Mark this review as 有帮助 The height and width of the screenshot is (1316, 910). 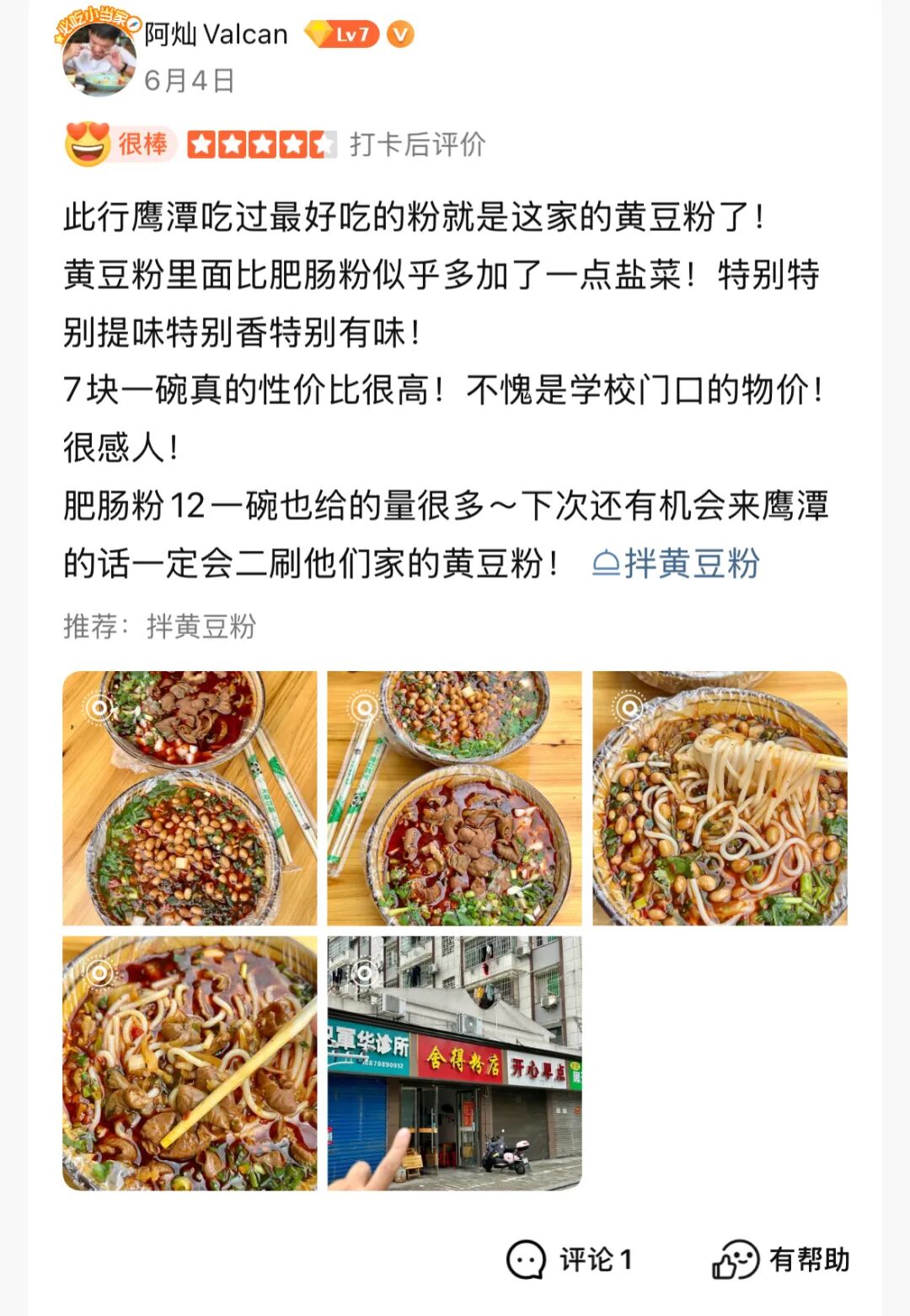tap(780, 1260)
